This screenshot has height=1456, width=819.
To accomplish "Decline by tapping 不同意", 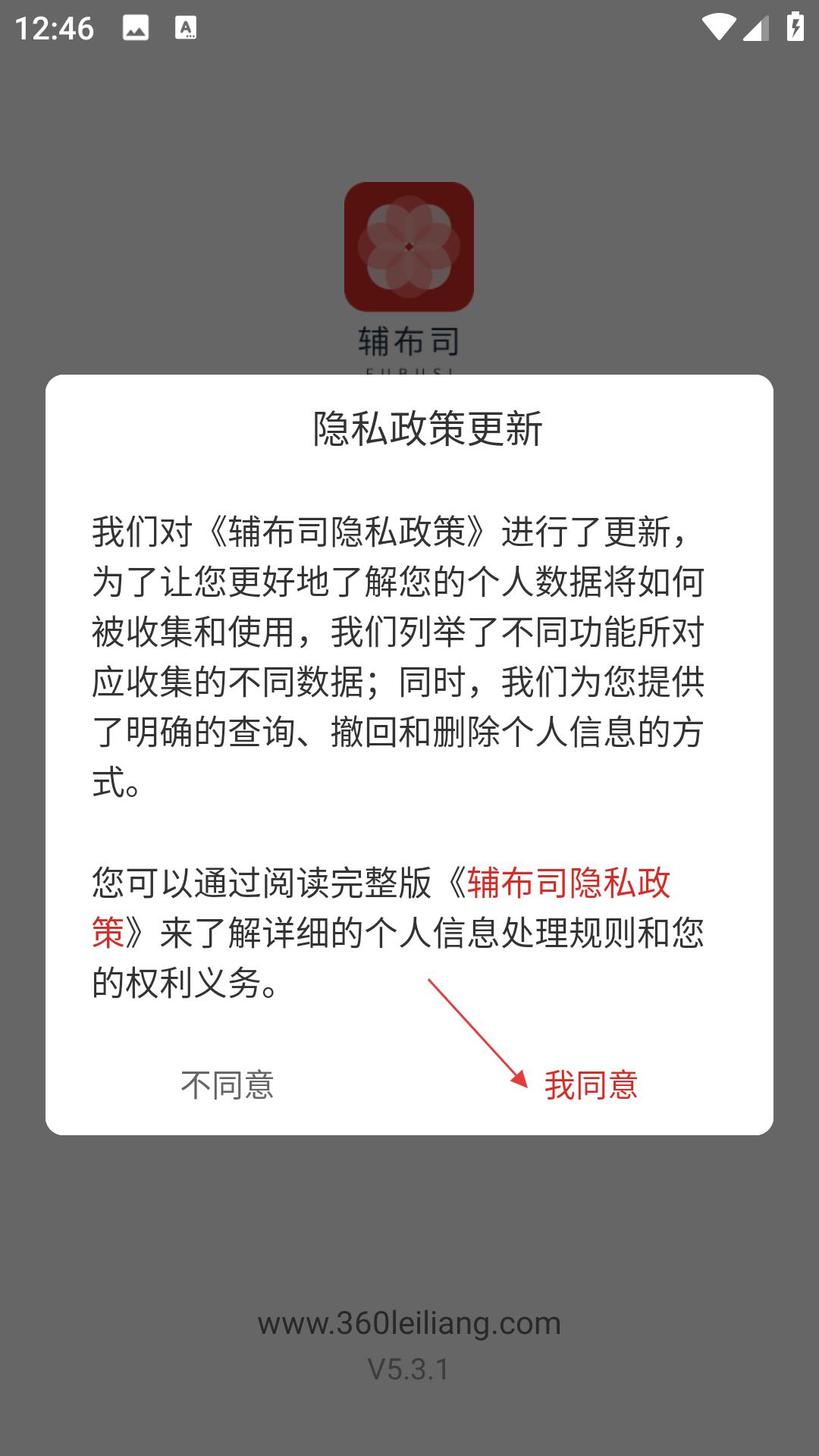I will click(227, 1085).
